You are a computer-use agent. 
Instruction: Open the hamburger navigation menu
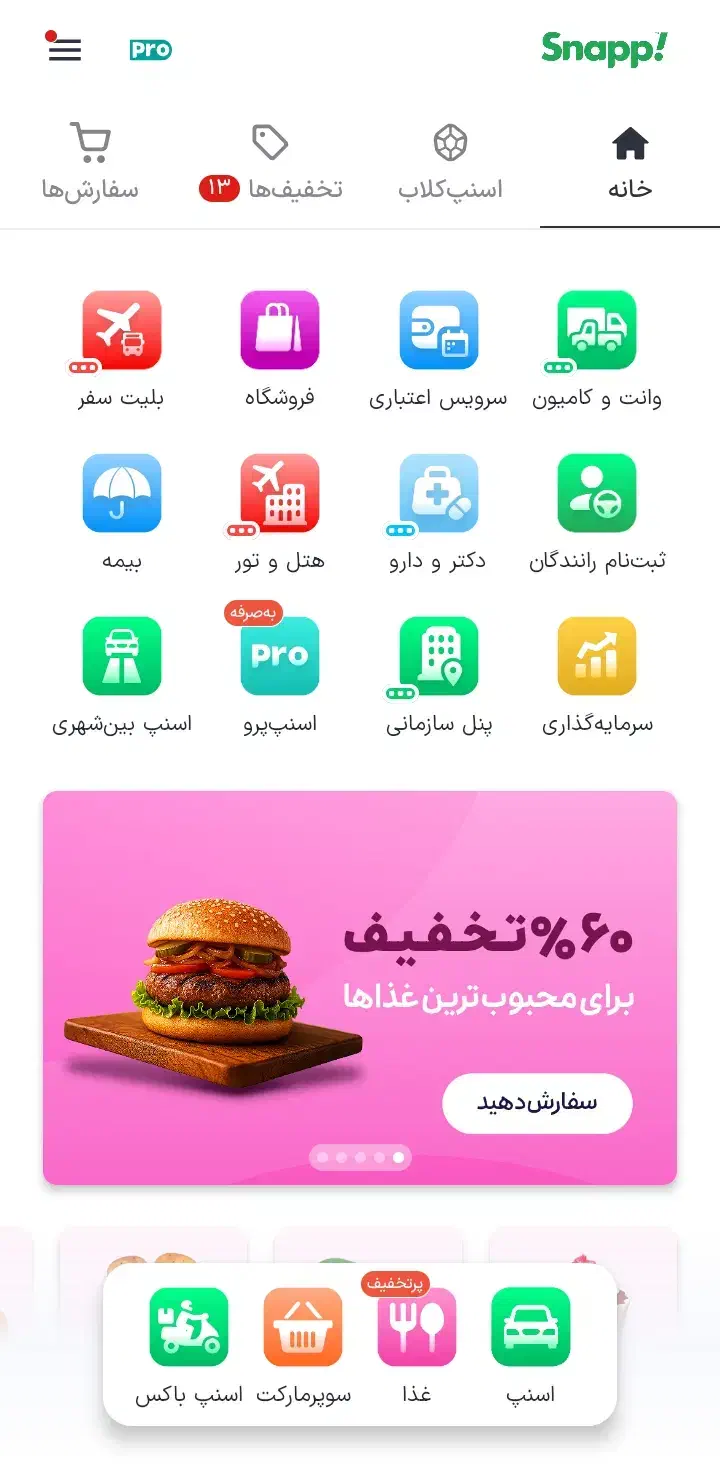(x=64, y=49)
